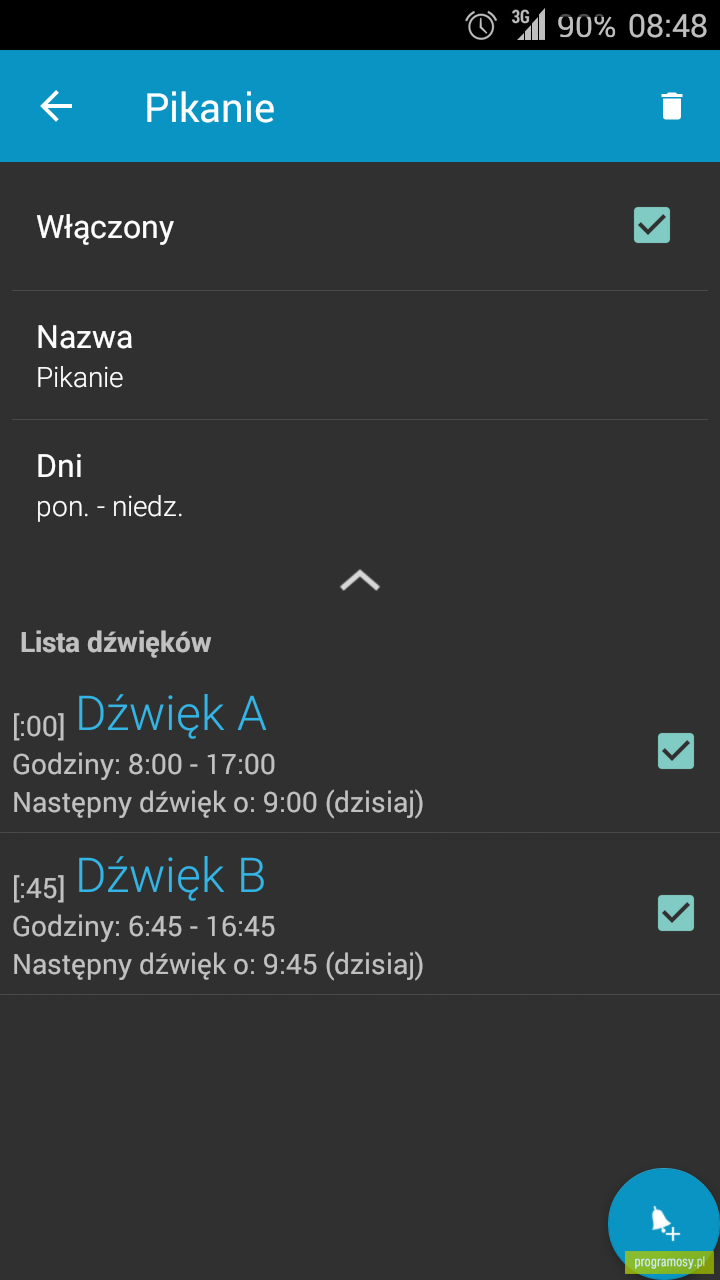Viewport: 720px width, 1280px height.
Task: Delete this Pikanie schedule with the trash icon
Action: (x=672, y=106)
